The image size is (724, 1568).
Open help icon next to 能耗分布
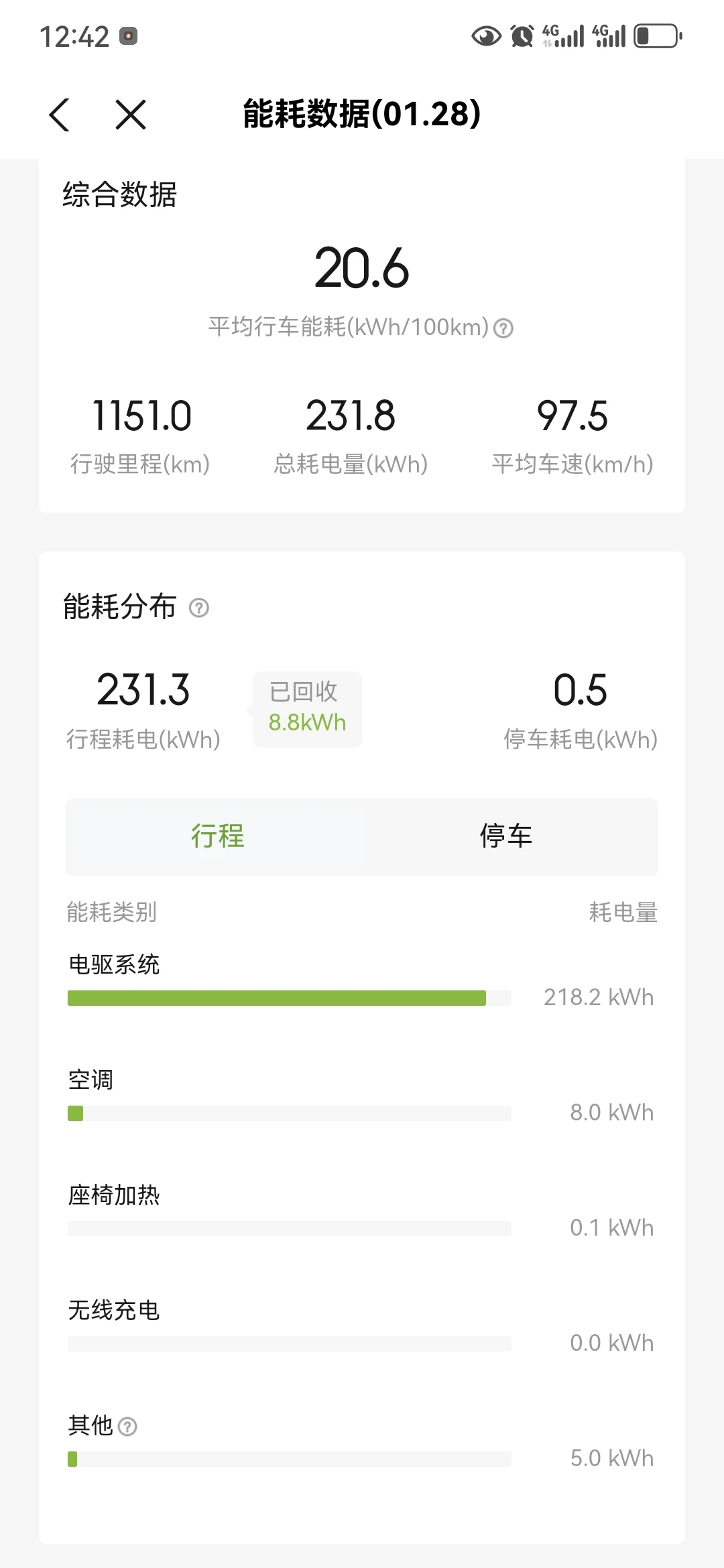pyautogui.click(x=199, y=608)
